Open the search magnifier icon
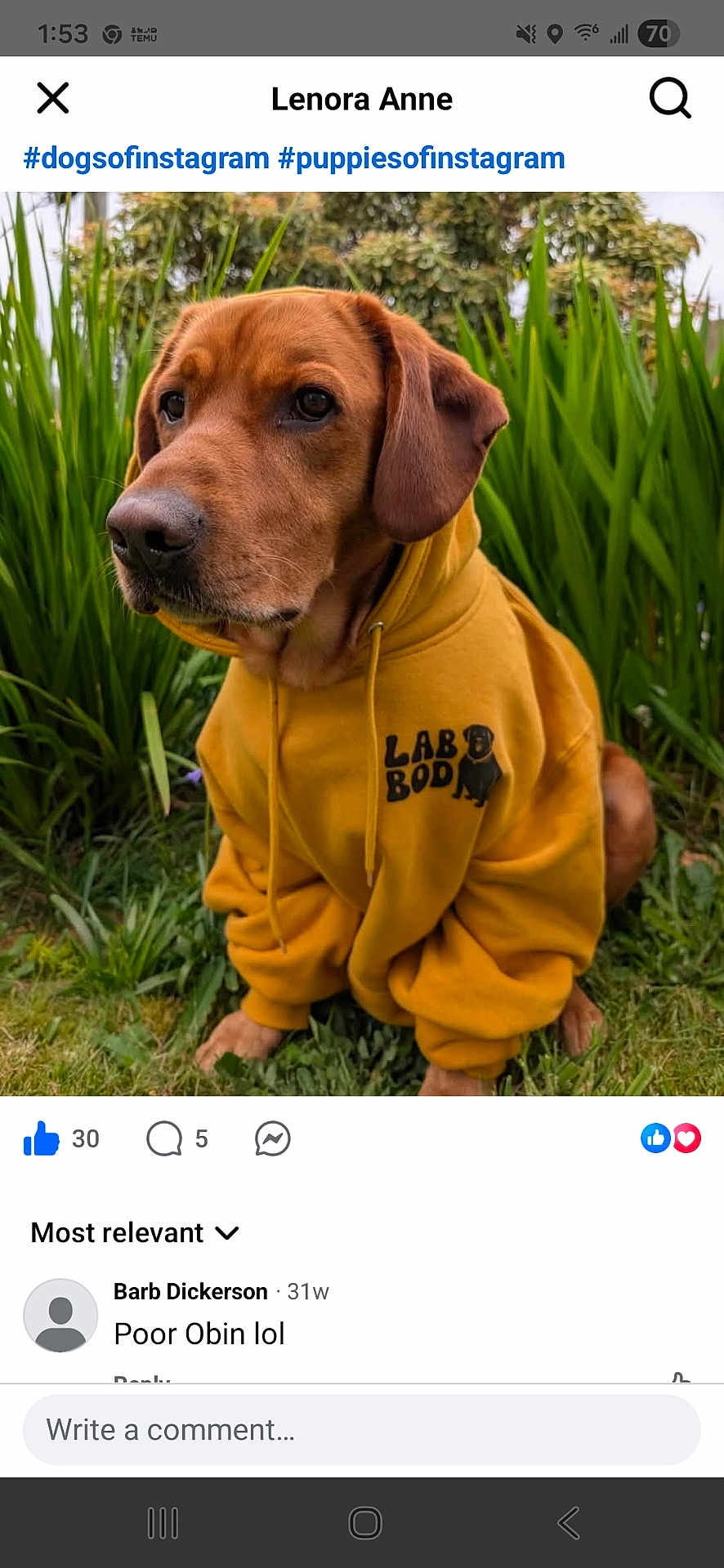Viewport: 724px width, 1568px height. (x=670, y=98)
